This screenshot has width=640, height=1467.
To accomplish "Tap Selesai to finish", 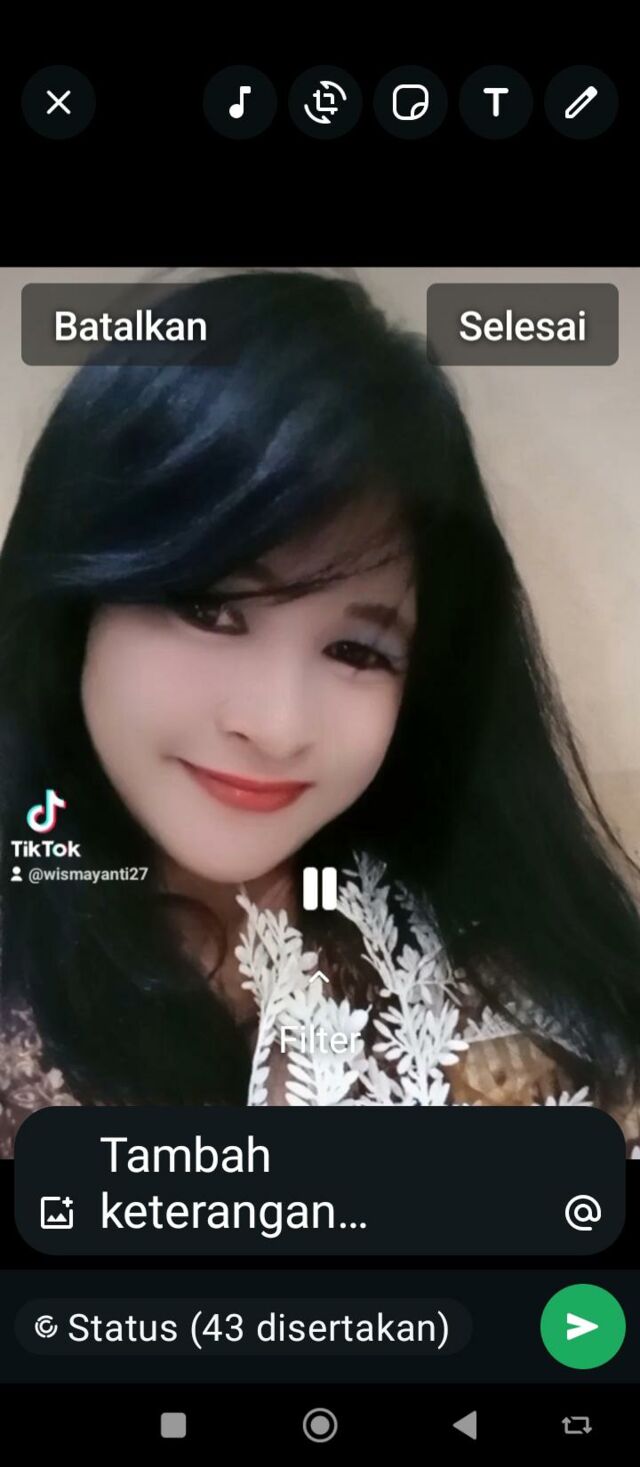I will 522,325.
